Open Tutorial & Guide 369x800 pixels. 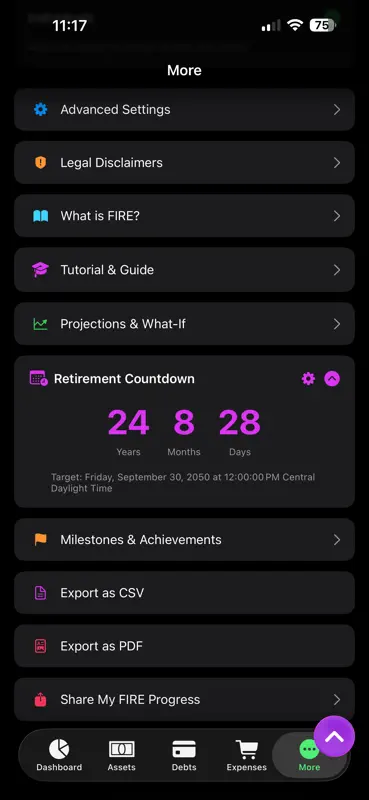(x=184, y=270)
